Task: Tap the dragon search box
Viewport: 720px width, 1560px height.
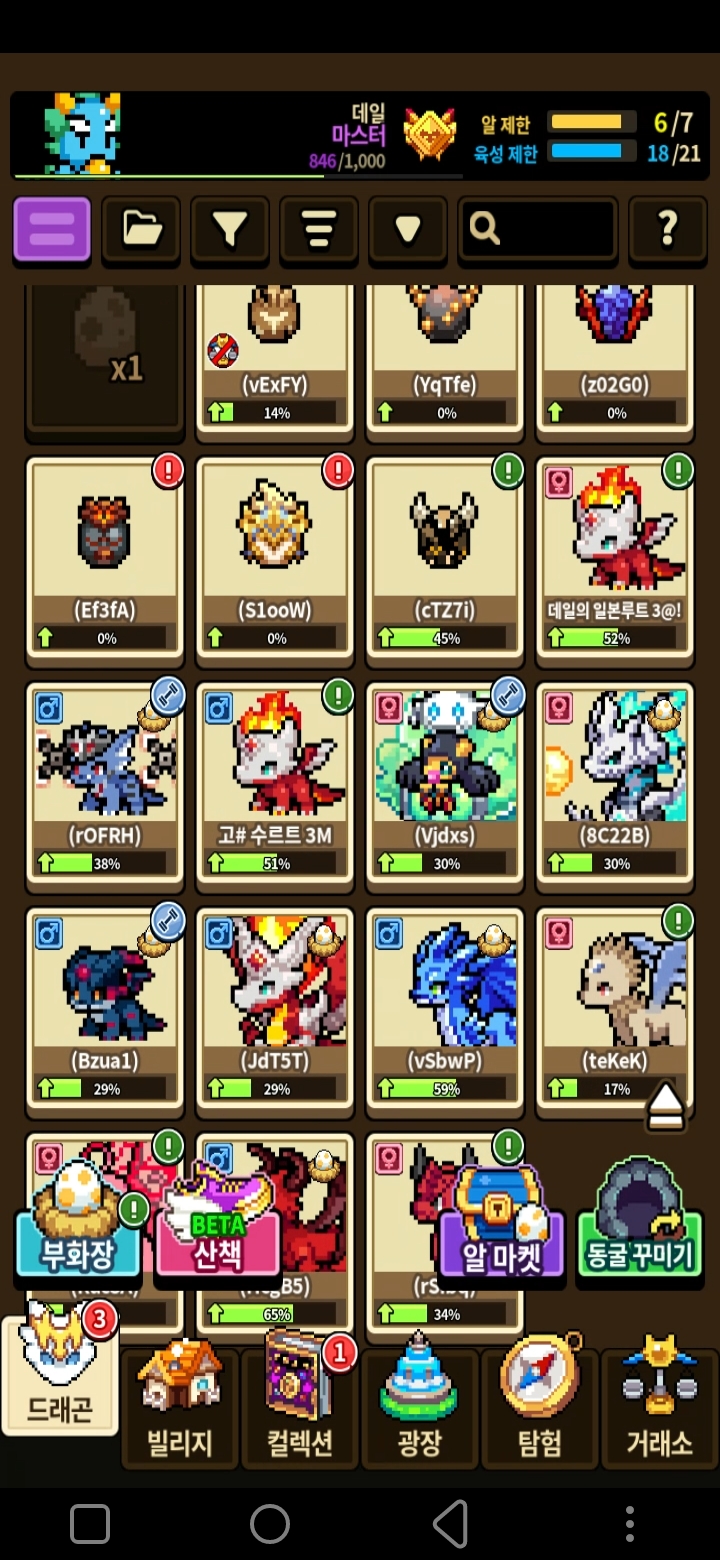Action: (x=538, y=229)
